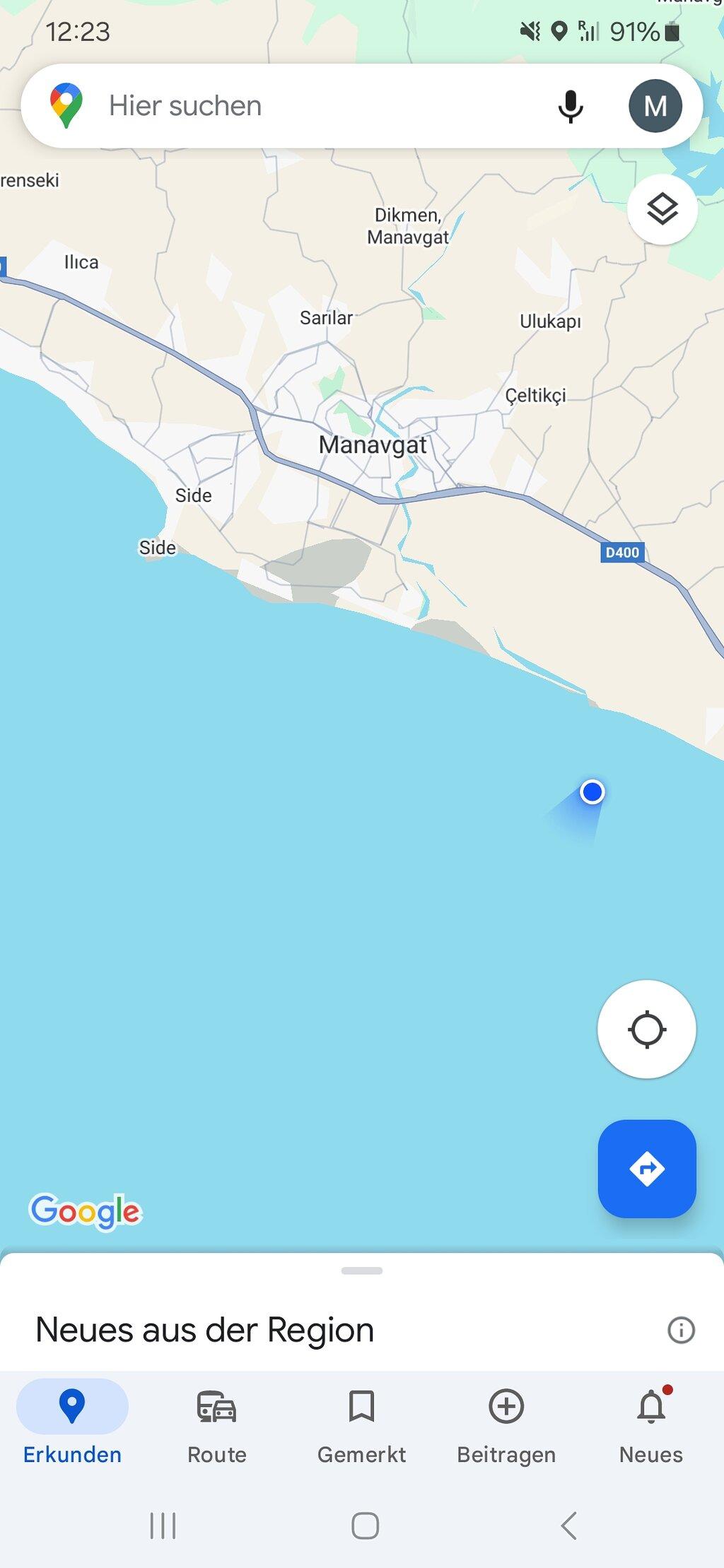Open directions with the blue arrow button
This screenshot has height=1568, width=724.
coord(647,1169)
